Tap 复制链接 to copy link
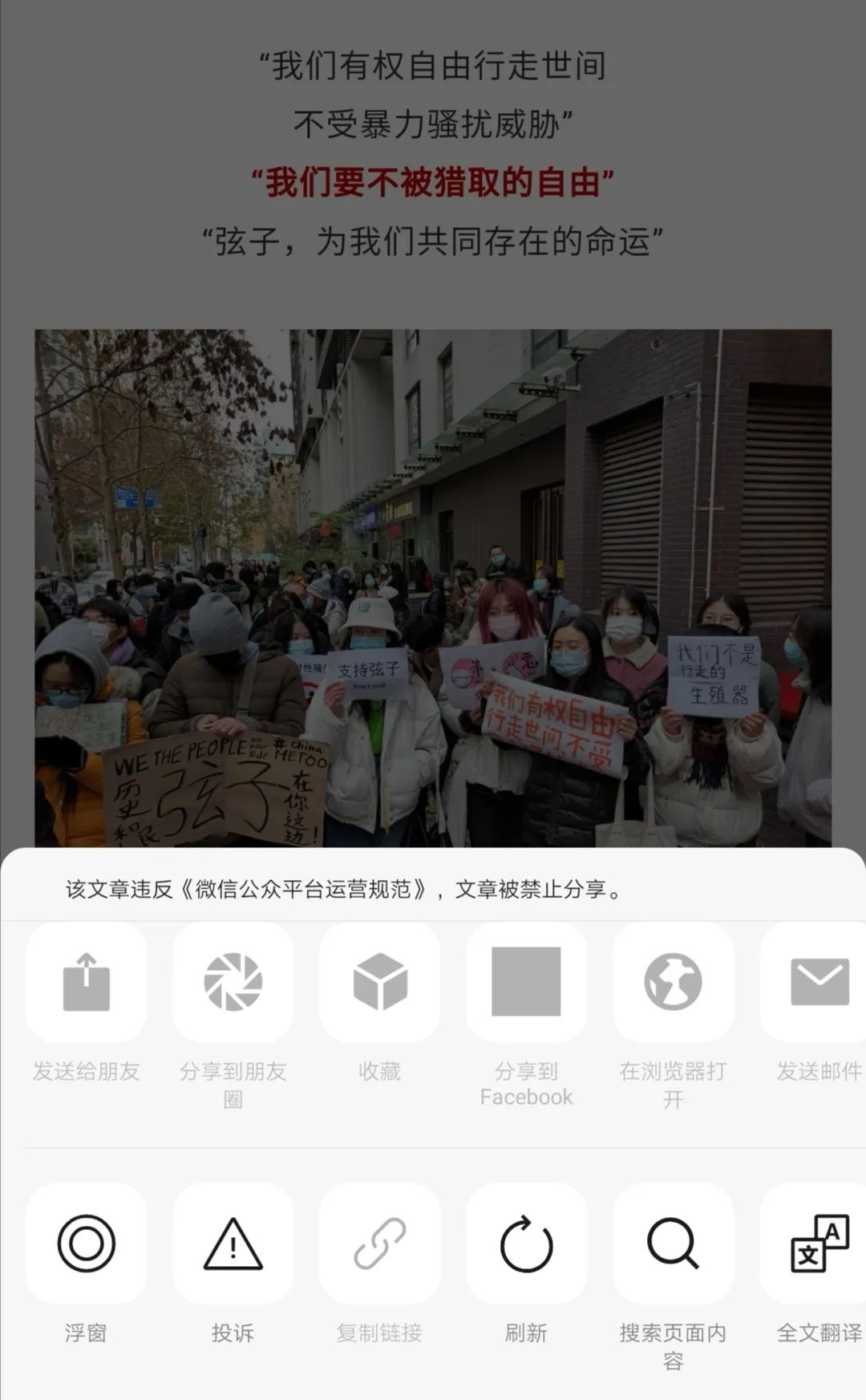The width and height of the screenshot is (866, 1400). (x=380, y=1244)
